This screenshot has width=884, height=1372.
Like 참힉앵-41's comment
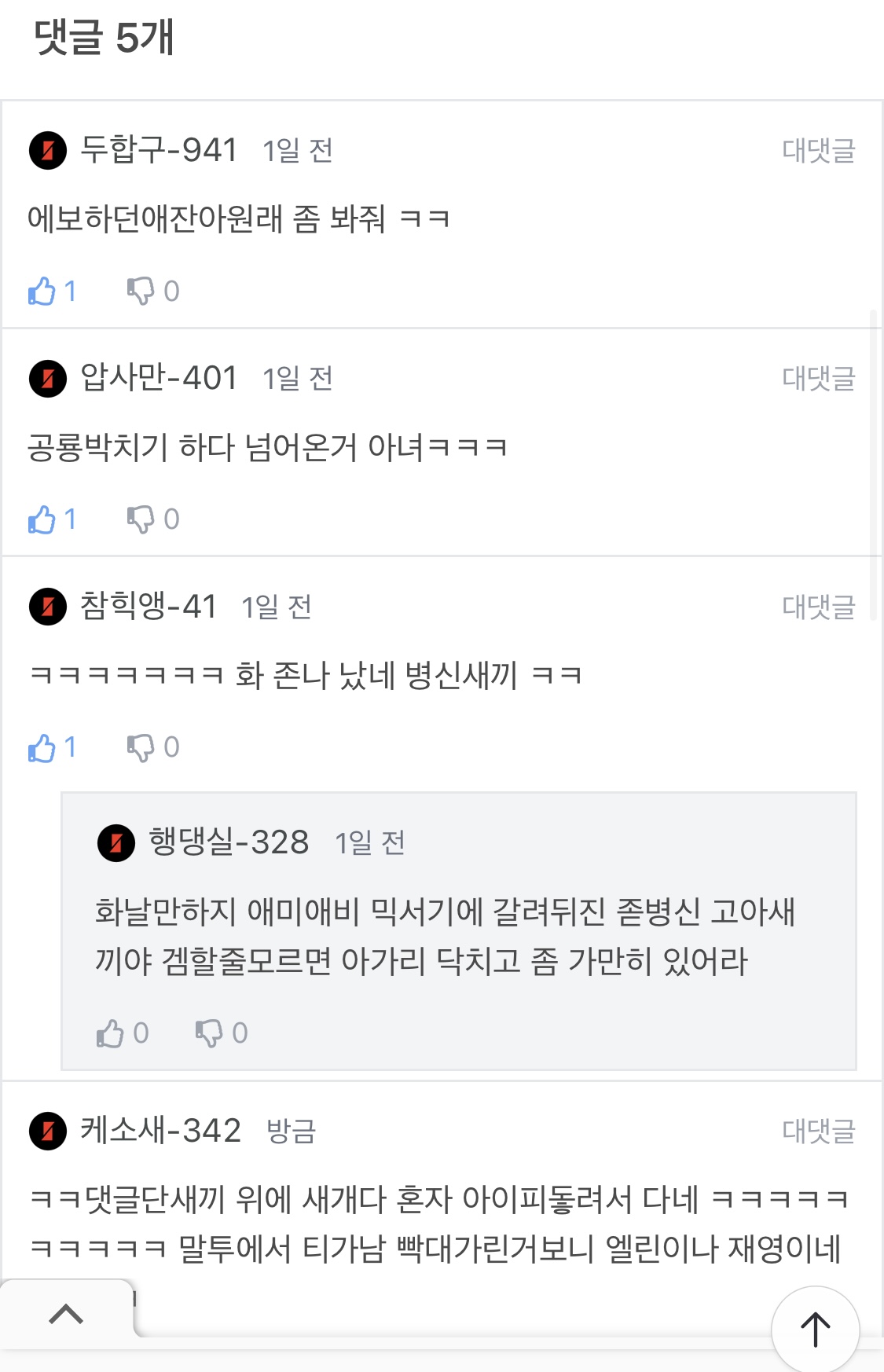click(x=42, y=747)
